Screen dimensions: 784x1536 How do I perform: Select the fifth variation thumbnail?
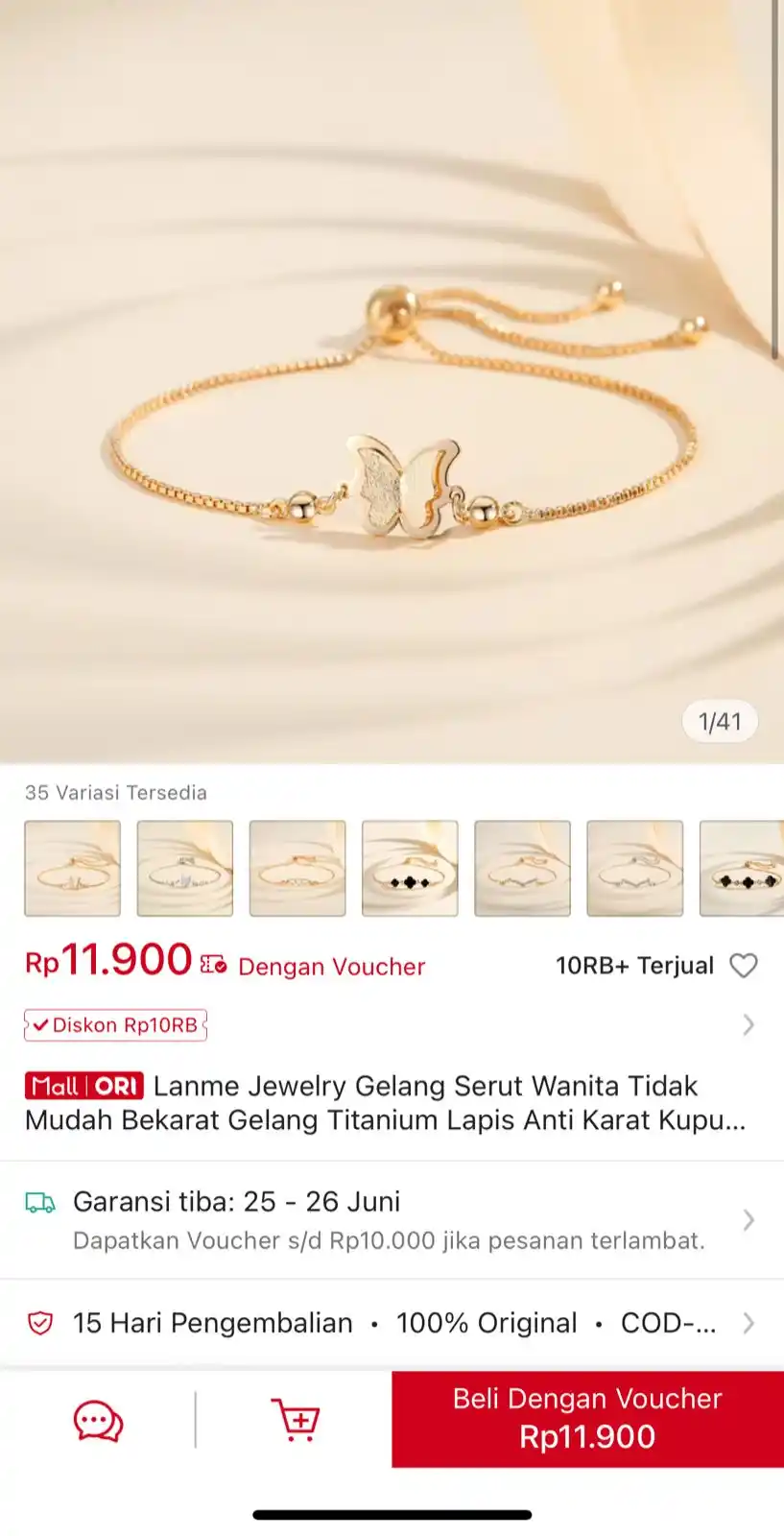click(x=522, y=869)
